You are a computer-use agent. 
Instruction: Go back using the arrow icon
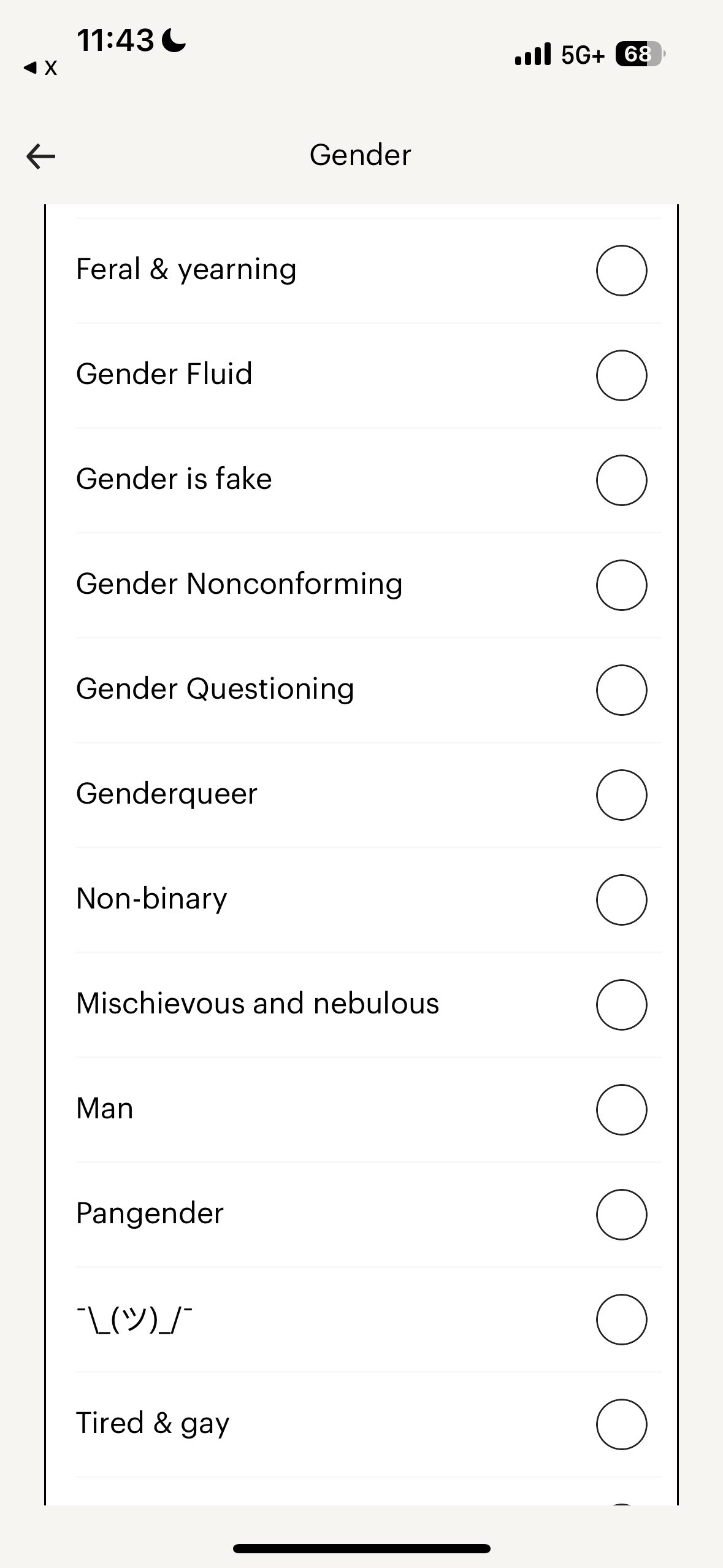click(x=40, y=156)
